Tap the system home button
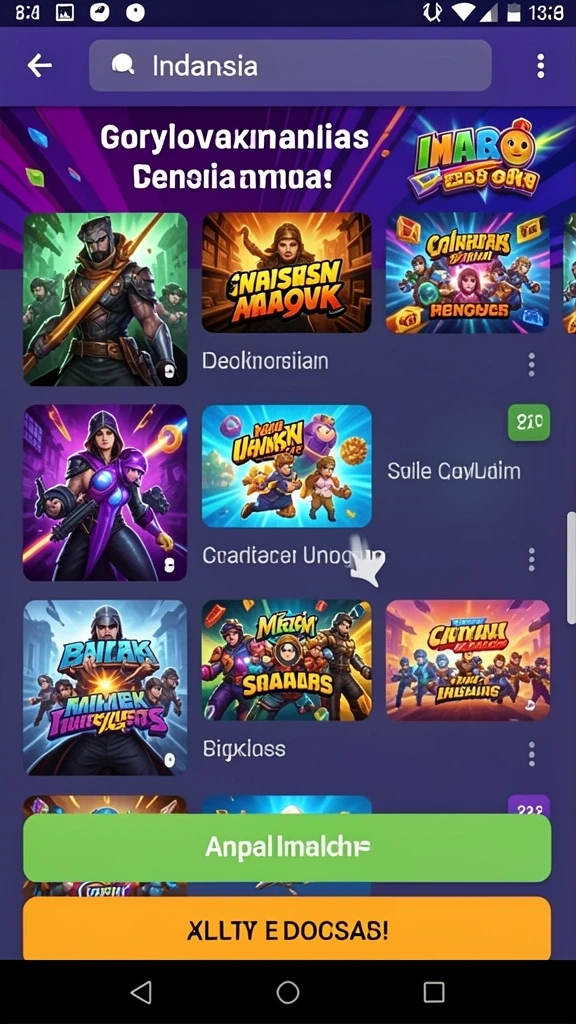This screenshot has width=576, height=1024. coord(287,992)
